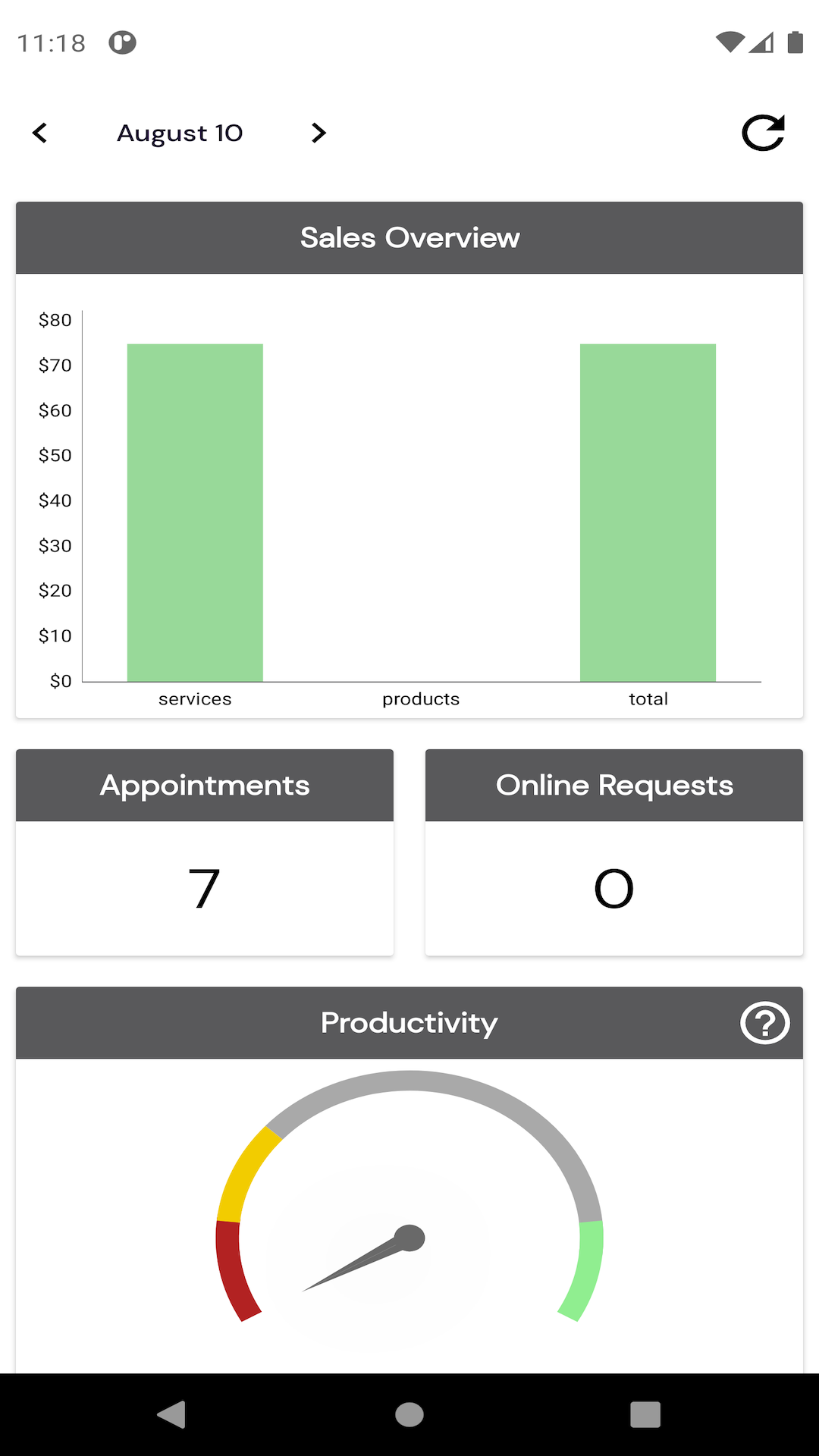Tap the battery indicator in the status bar
This screenshot has height=1456, width=819.
795,42
